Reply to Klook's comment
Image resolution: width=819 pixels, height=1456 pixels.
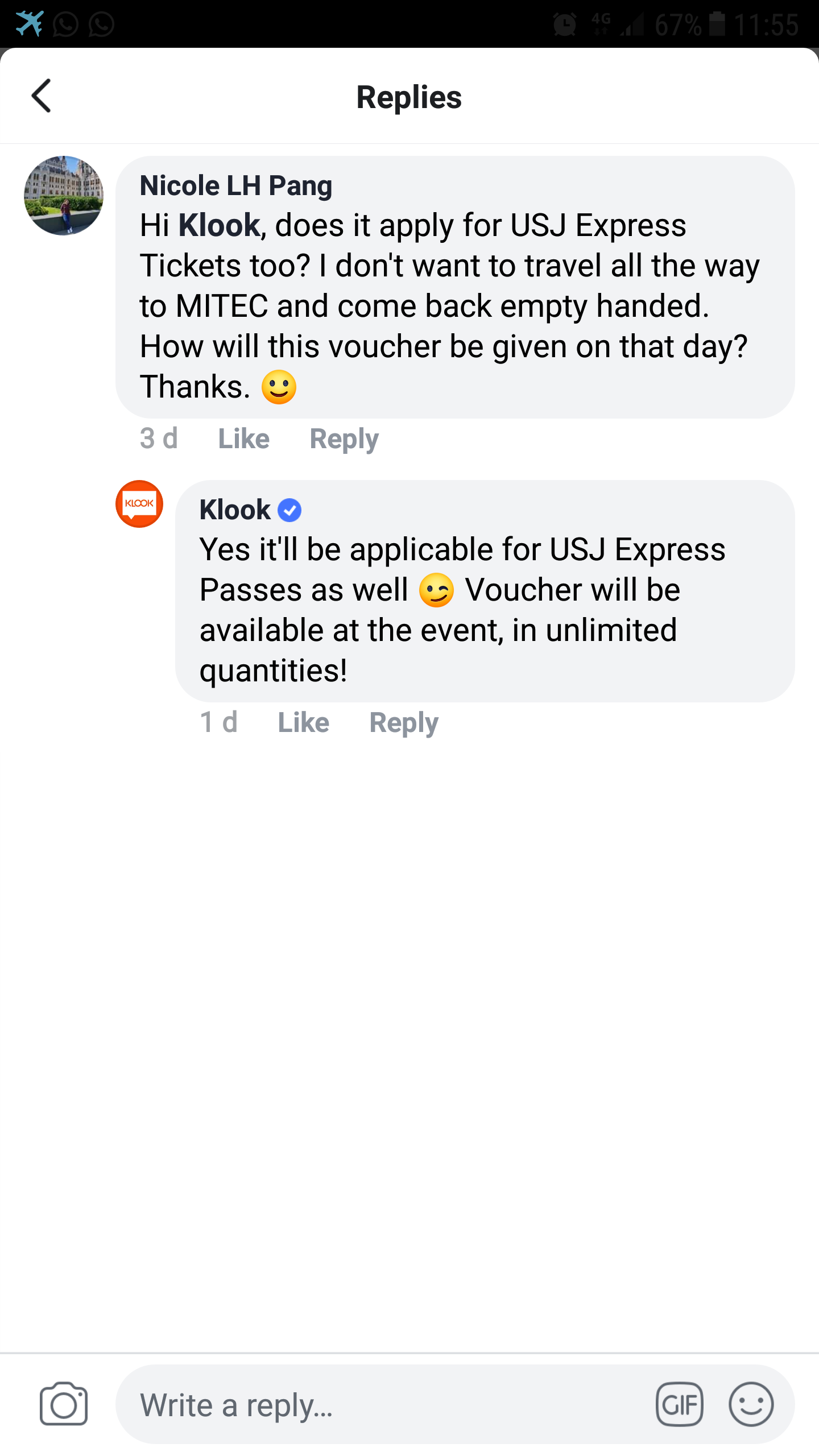404,722
